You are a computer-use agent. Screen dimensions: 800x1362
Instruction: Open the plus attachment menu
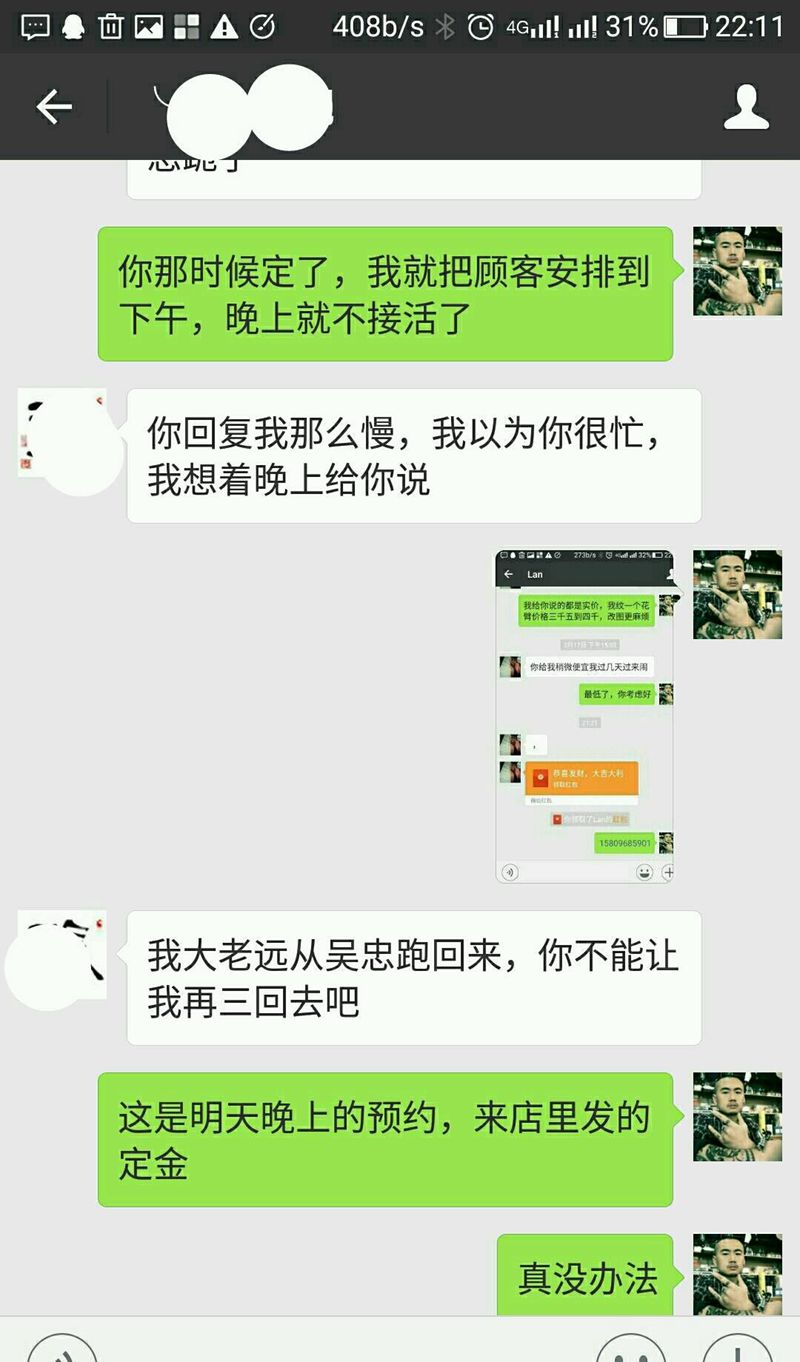[737, 1350]
